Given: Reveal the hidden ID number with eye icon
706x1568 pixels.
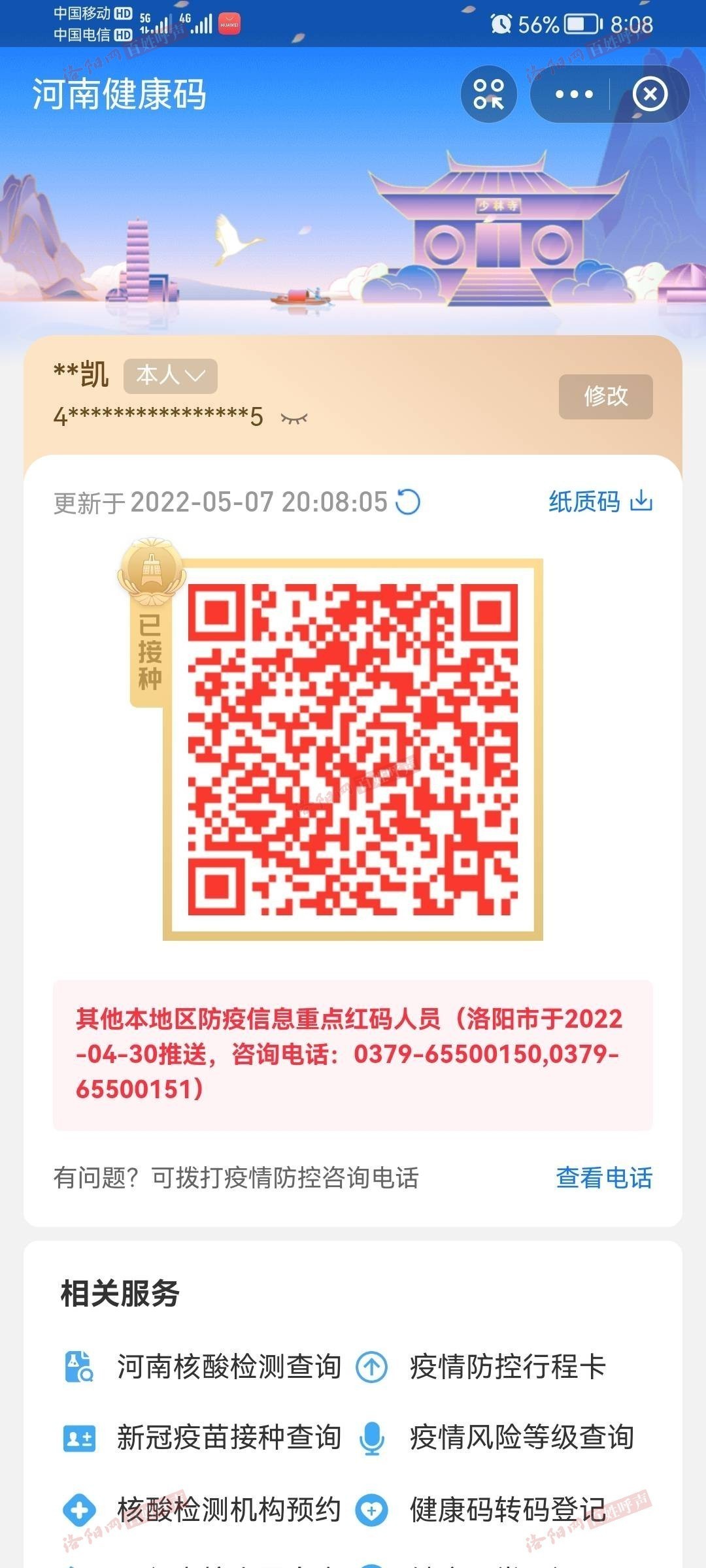Looking at the screenshot, I should click(294, 418).
